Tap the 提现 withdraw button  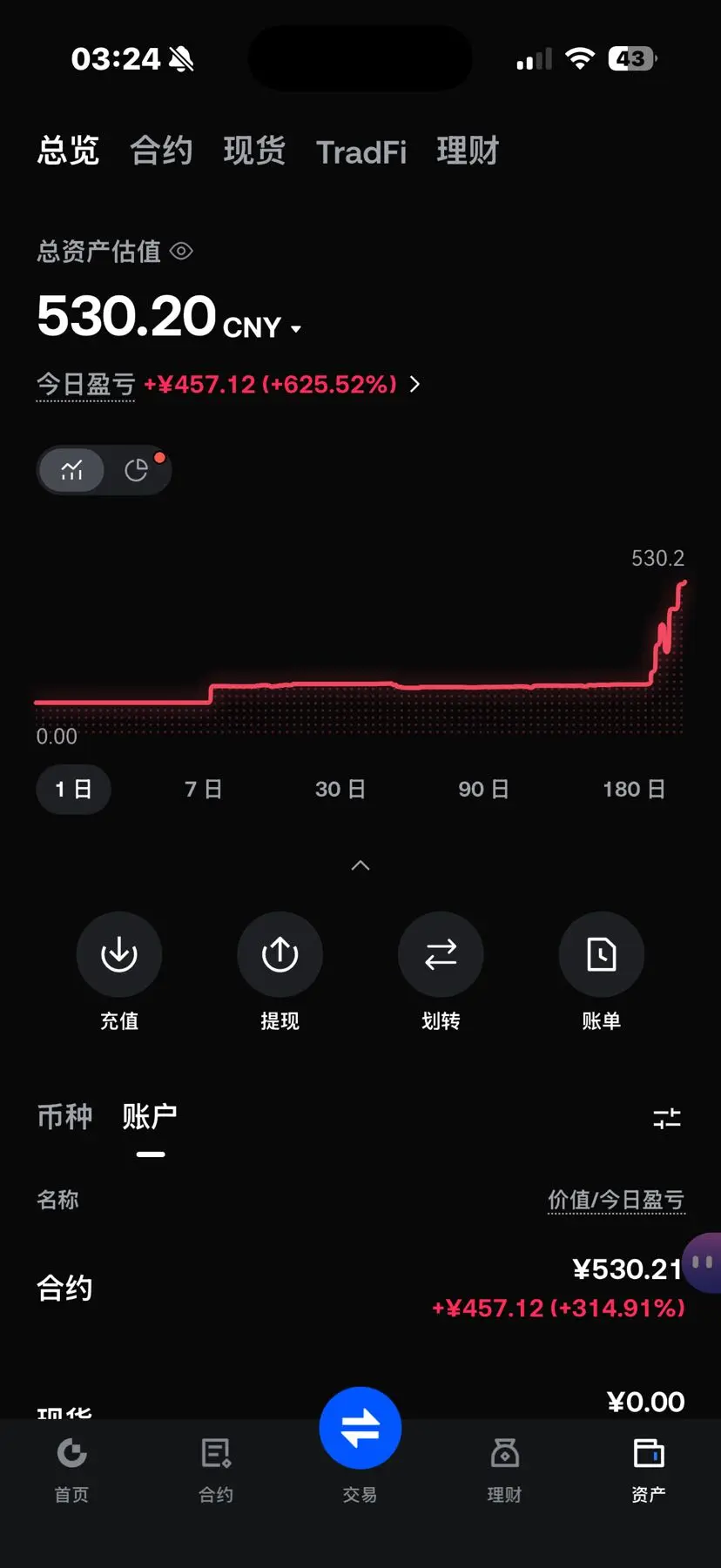click(x=280, y=972)
